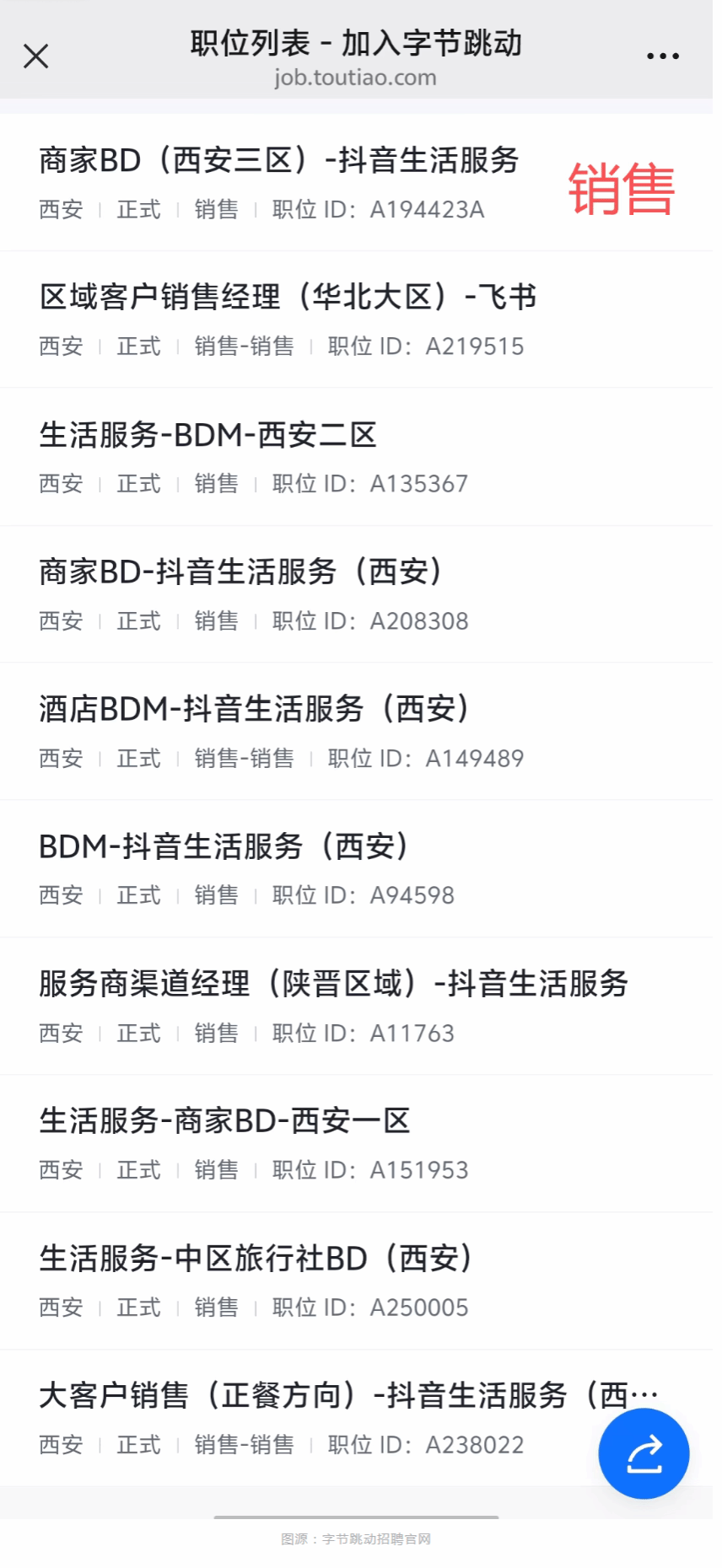Tap the blue share floating button

[644, 1453]
